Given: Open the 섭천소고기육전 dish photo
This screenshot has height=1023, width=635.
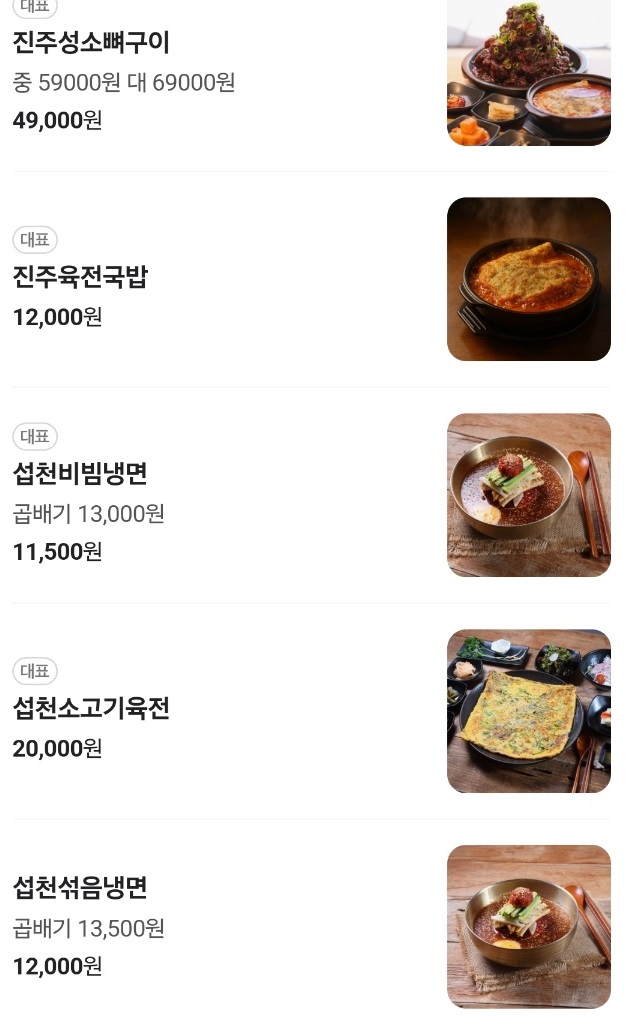Looking at the screenshot, I should [x=528, y=711].
